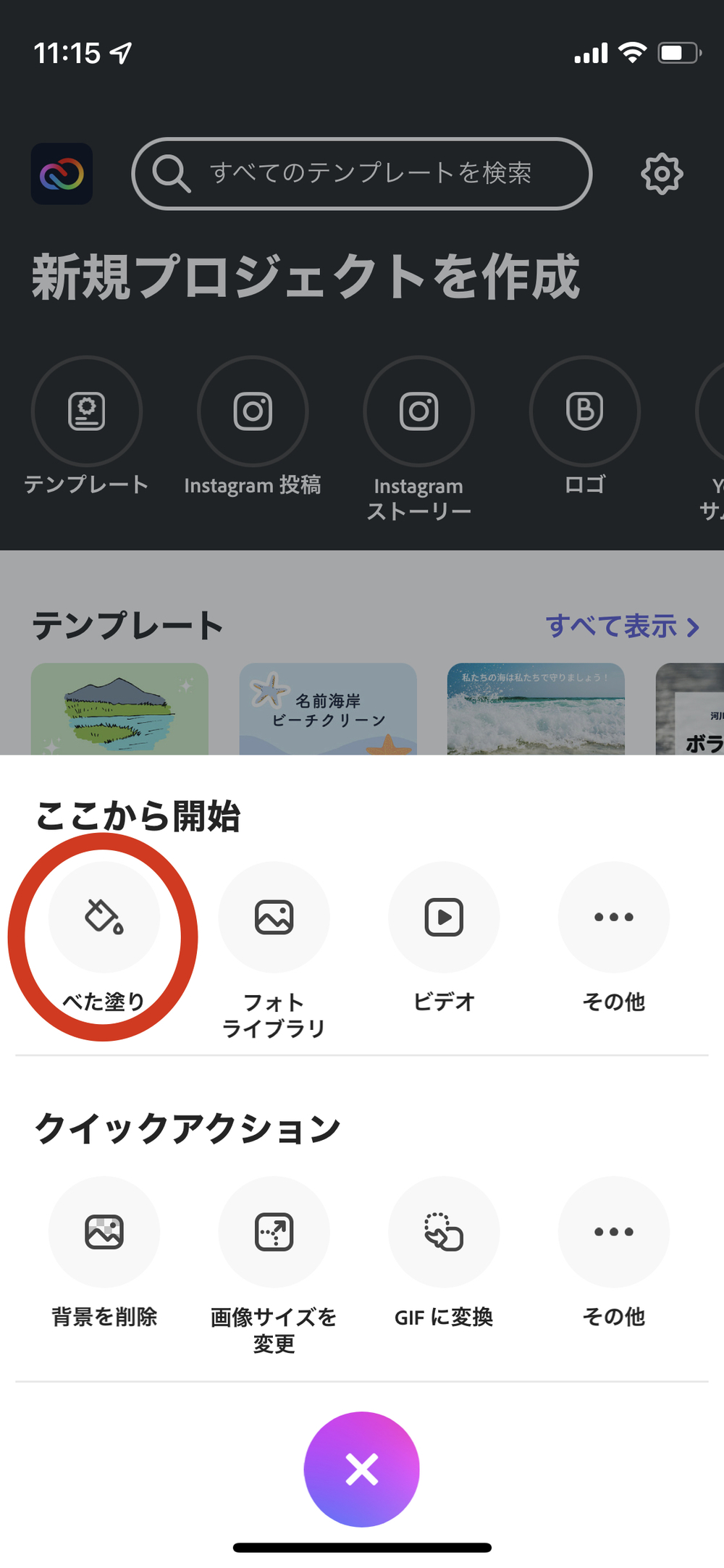The image size is (724, 1568).
Task: Close the creation sheet with the X button
Action: tap(362, 1470)
